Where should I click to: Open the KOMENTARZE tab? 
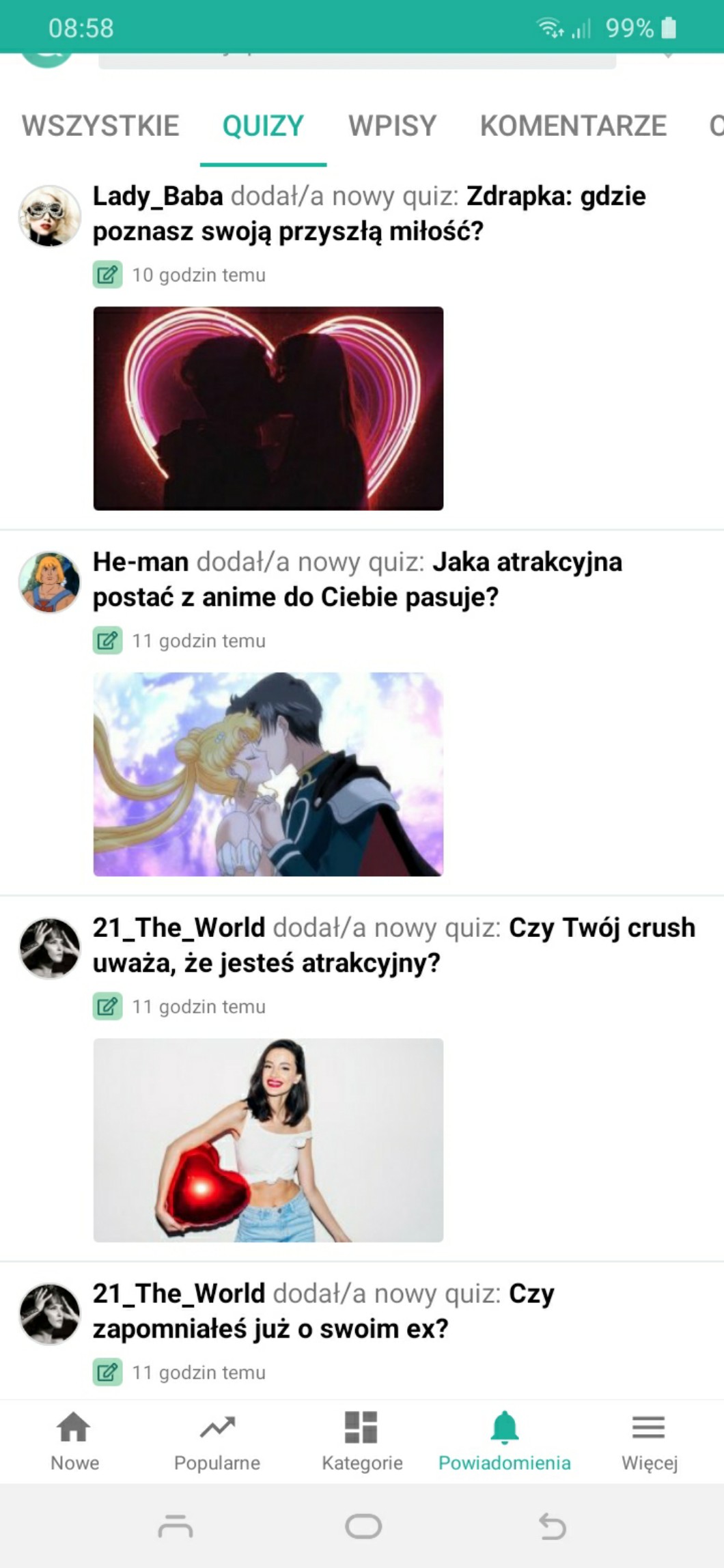(573, 126)
